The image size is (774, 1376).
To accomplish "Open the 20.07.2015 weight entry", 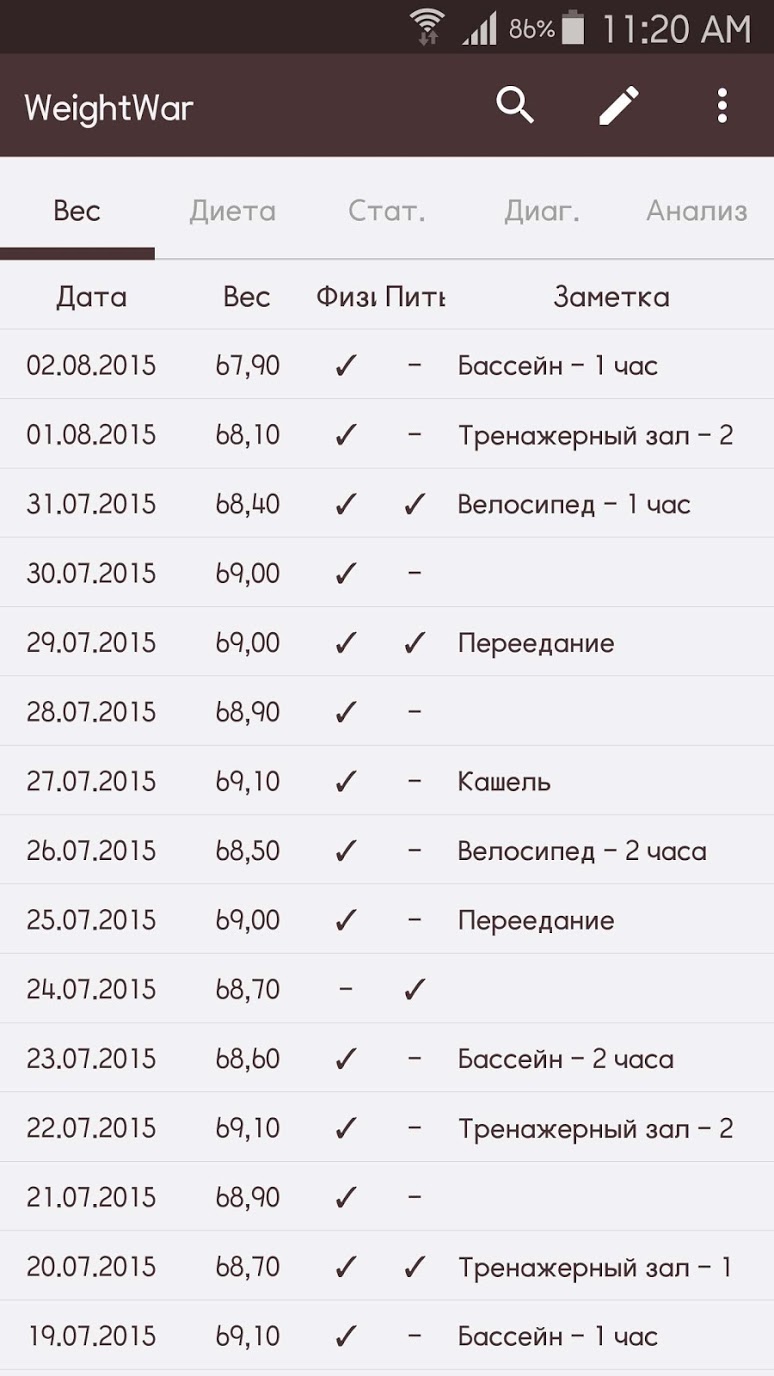I will click(387, 1267).
